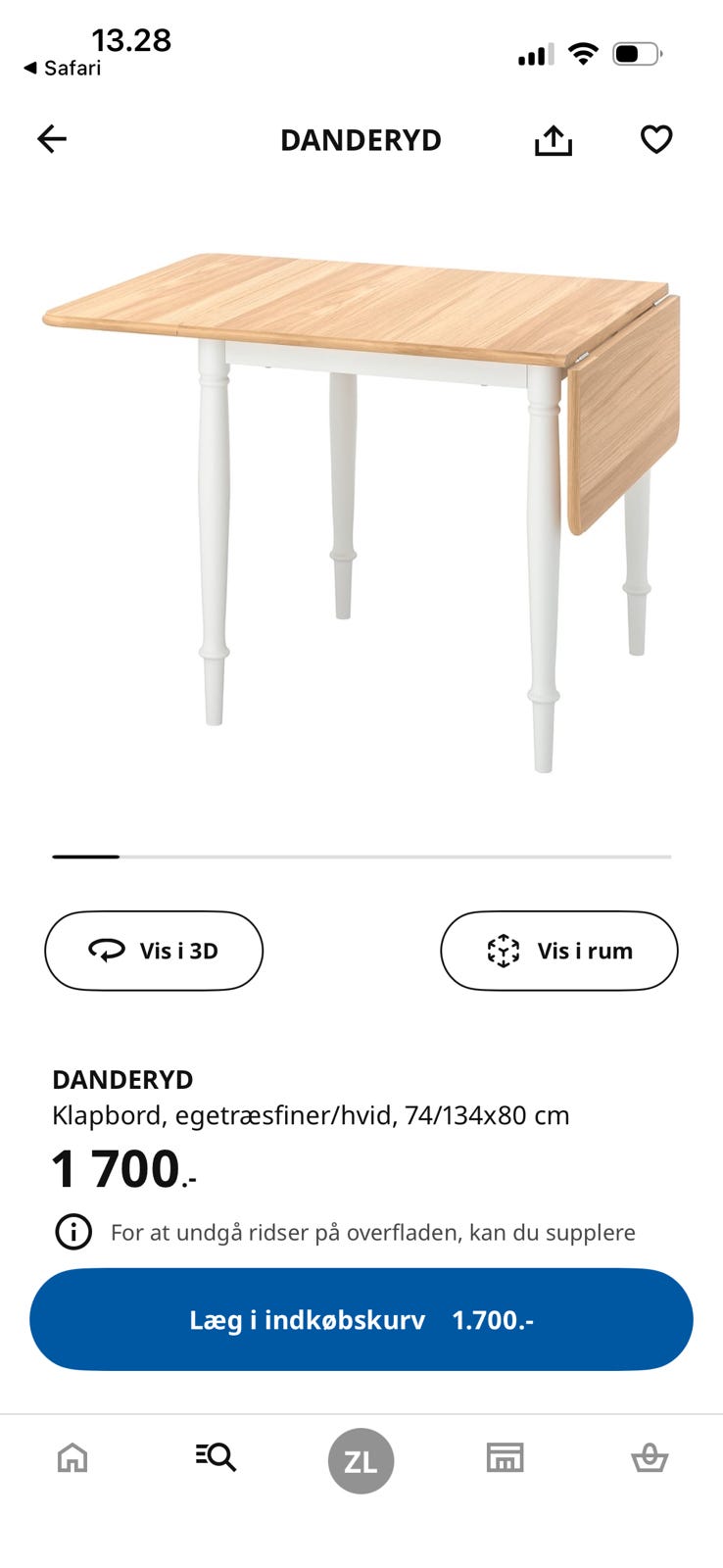Go back using the arrow icon
This screenshot has height=1568, width=723.
point(52,139)
